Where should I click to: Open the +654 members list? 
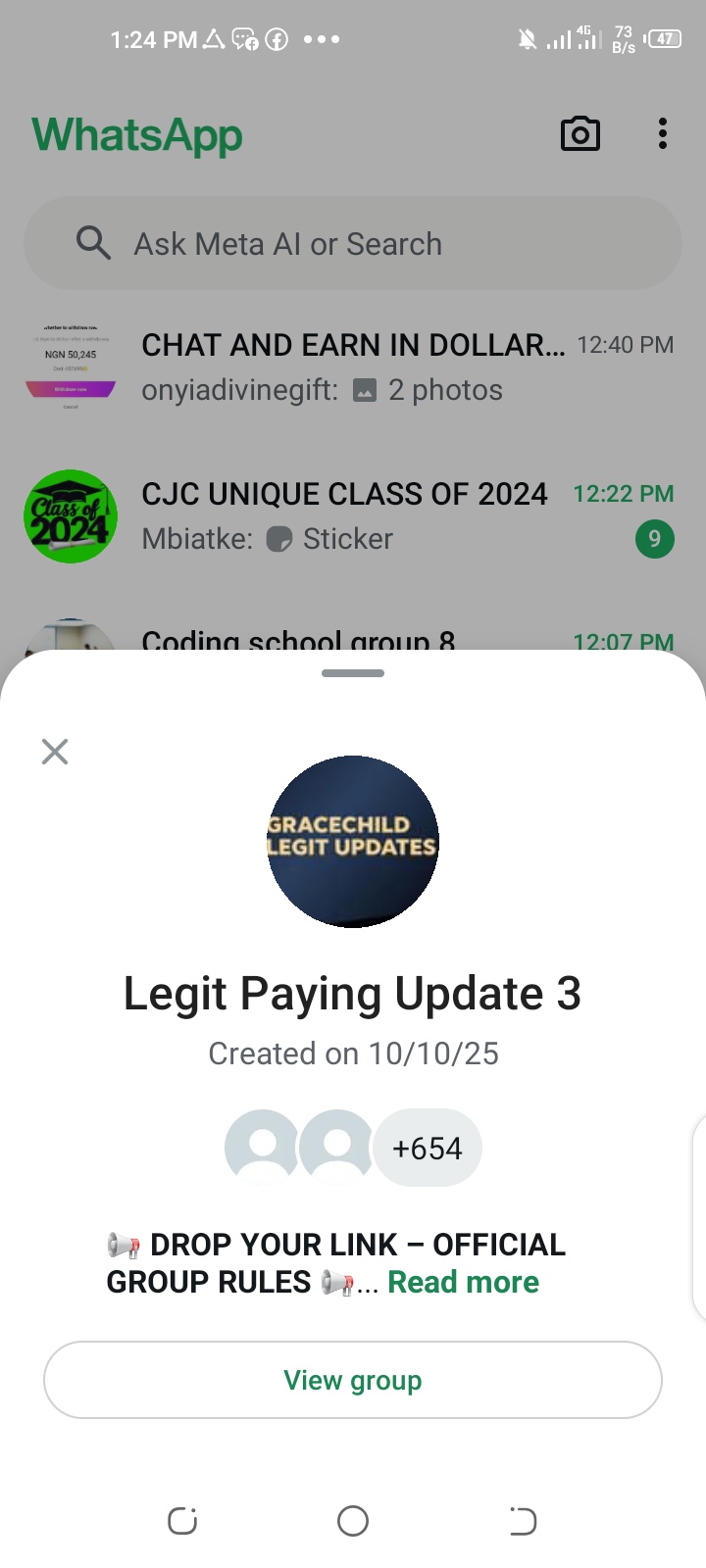[x=427, y=1148]
